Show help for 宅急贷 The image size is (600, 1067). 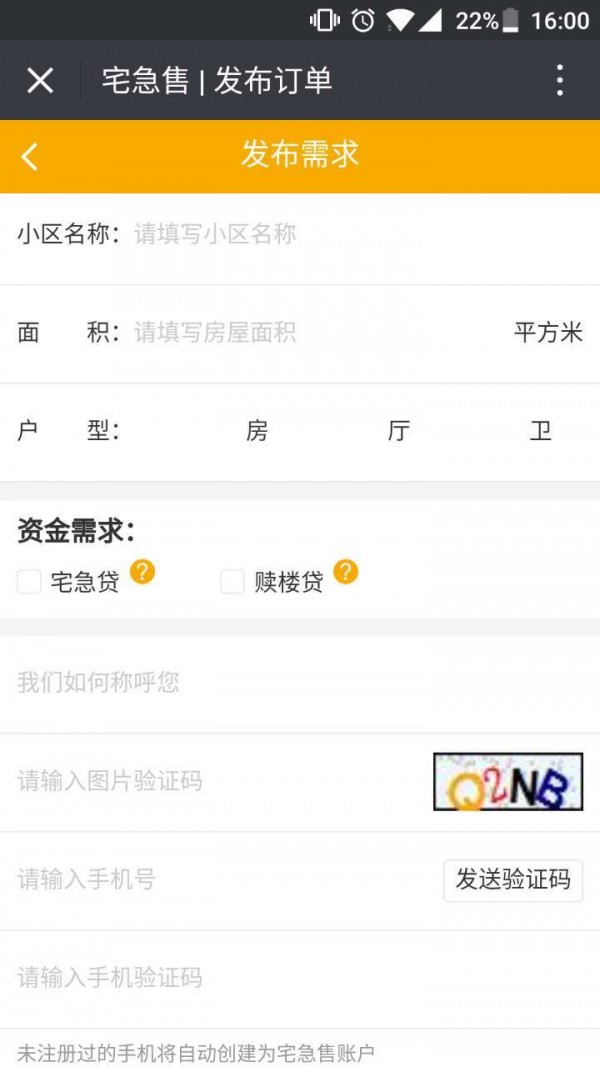click(x=142, y=572)
